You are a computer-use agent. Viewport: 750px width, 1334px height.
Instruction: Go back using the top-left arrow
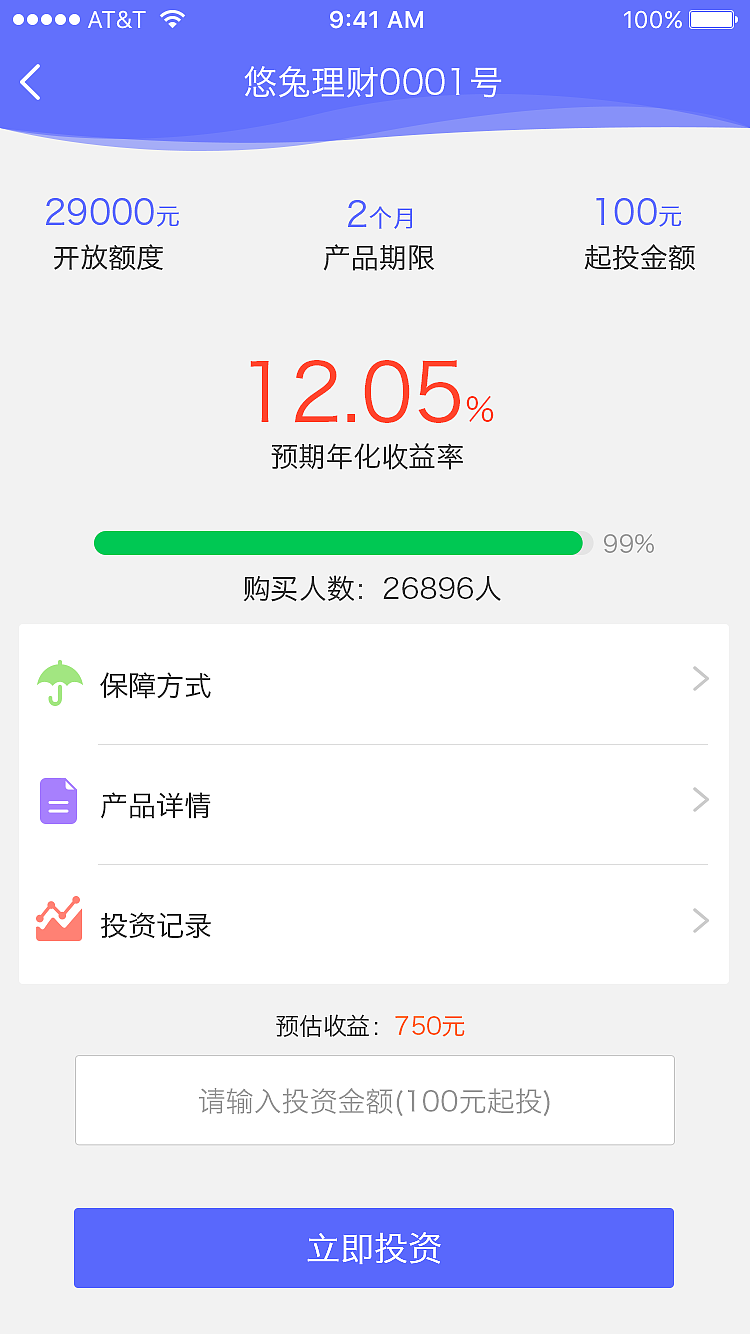[31, 82]
